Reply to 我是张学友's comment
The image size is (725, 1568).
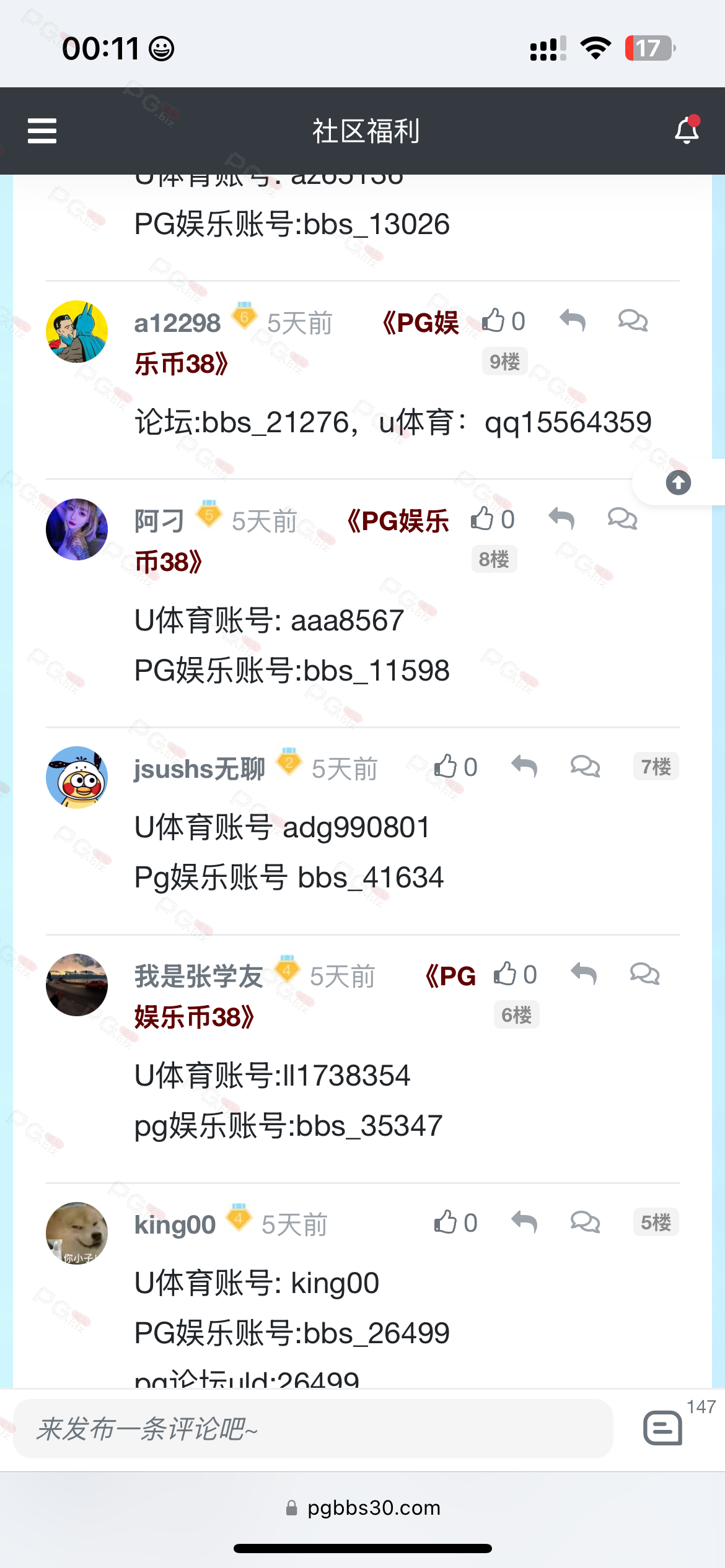(584, 974)
